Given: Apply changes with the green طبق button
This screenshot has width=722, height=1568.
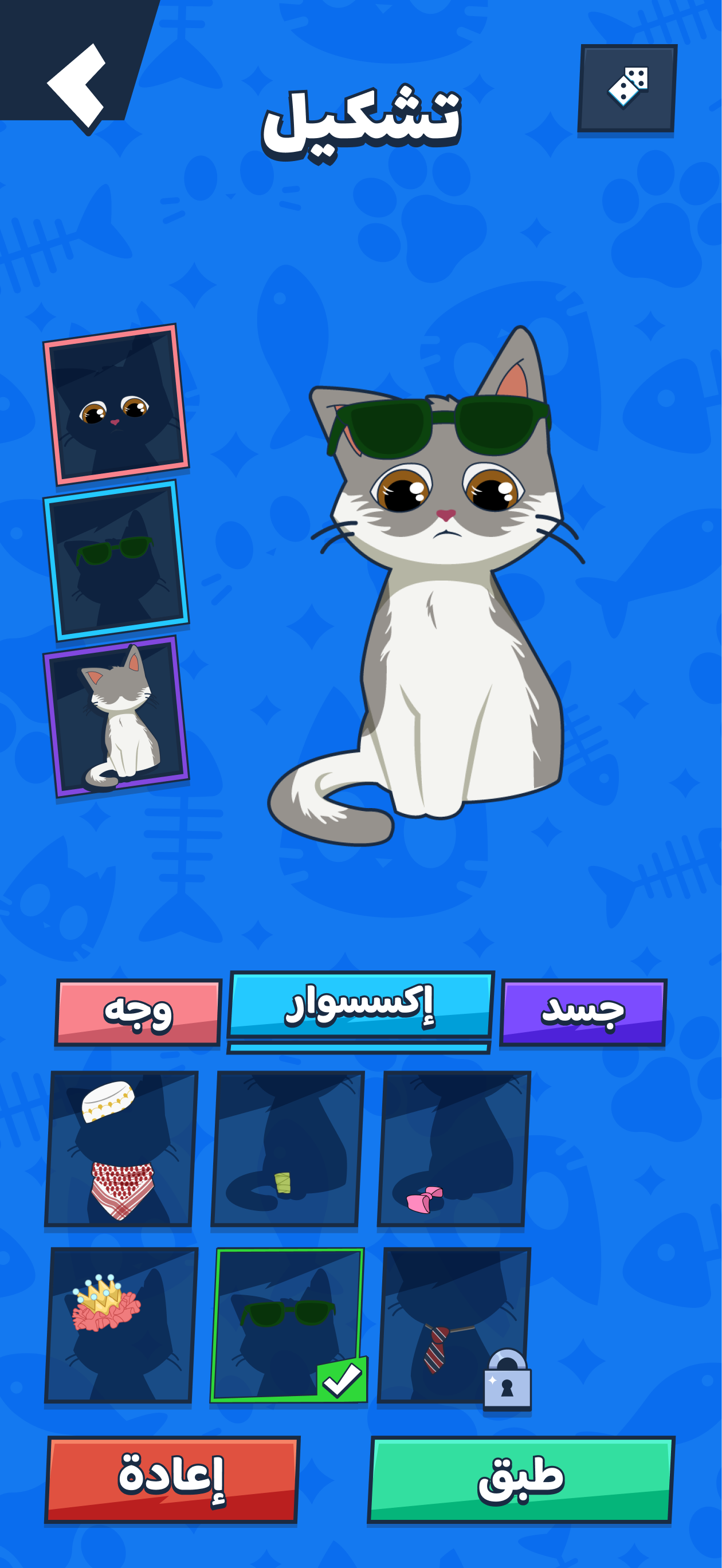Looking at the screenshot, I should (520, 1478).
